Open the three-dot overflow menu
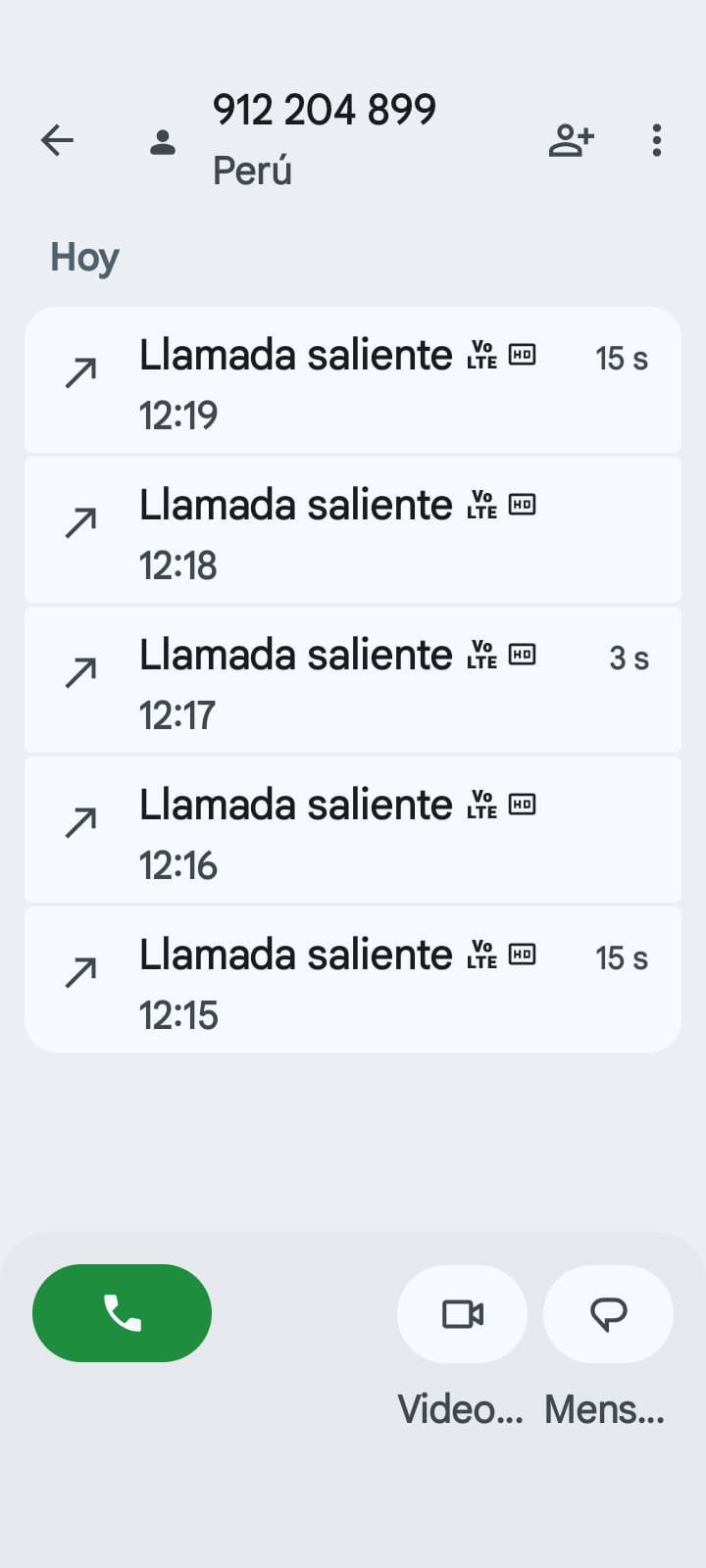This screenshot has width=706, height=1568. click(656, 140)
